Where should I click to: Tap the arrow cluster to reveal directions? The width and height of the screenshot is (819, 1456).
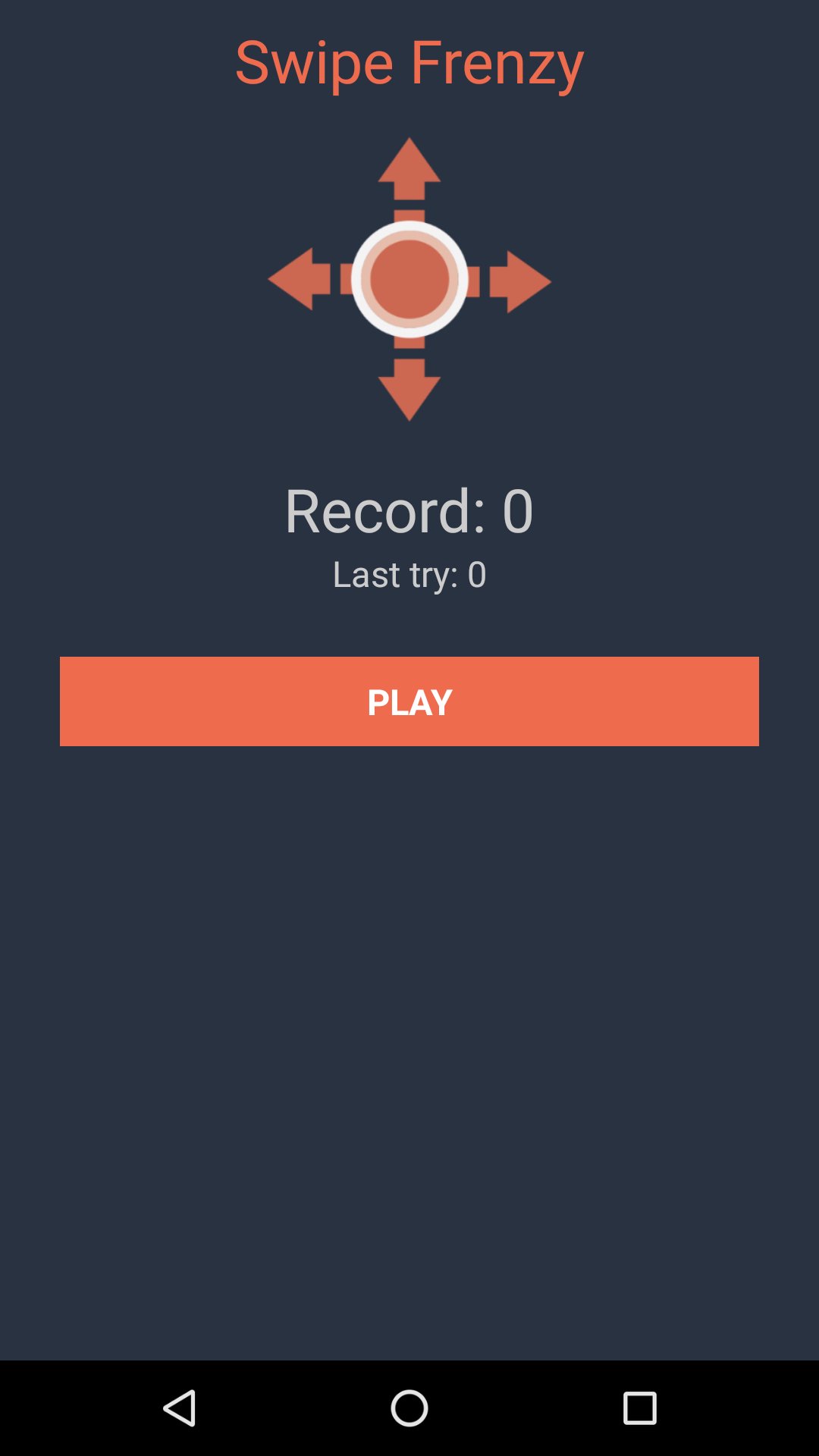[x=408, y=278]
